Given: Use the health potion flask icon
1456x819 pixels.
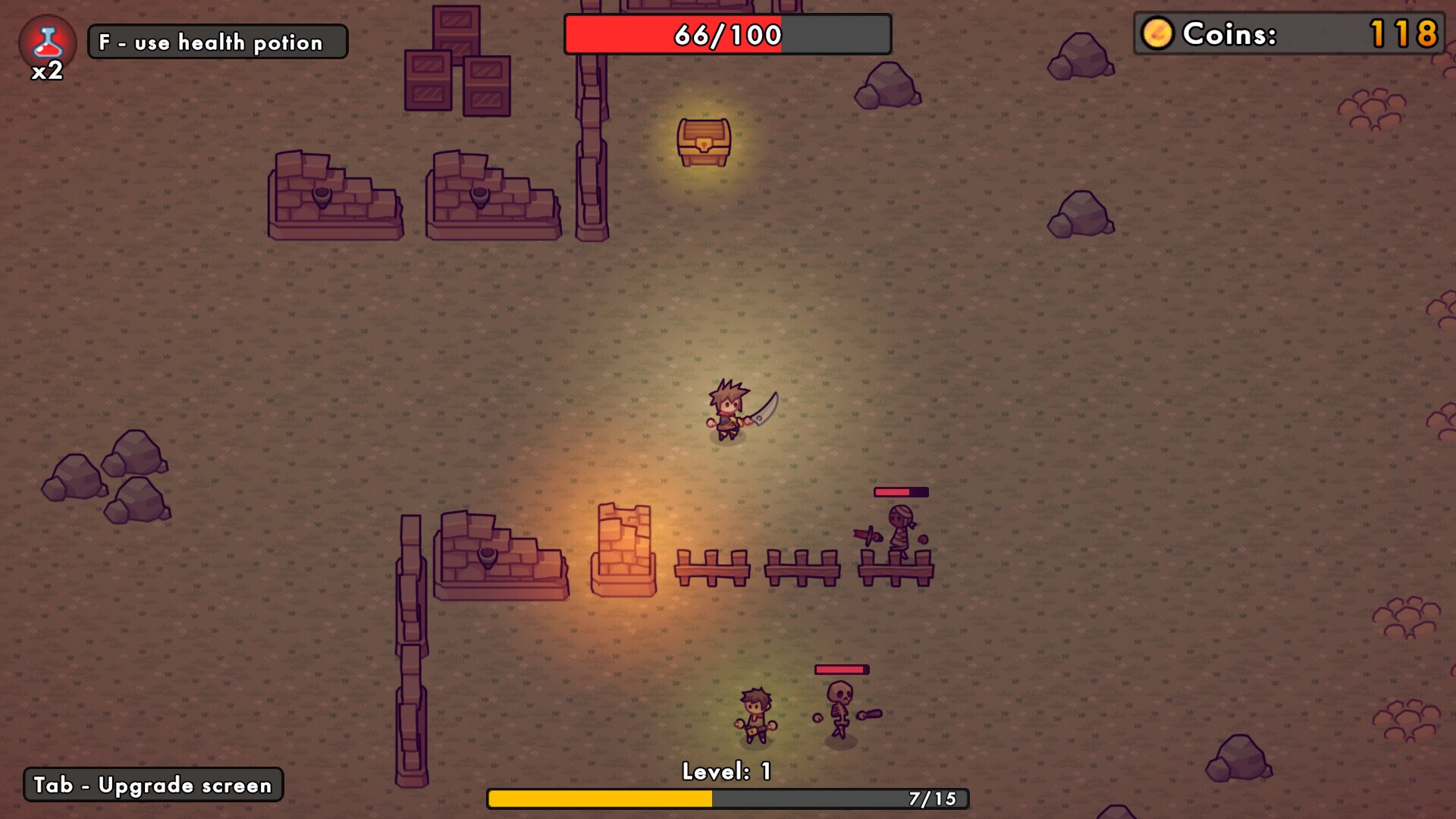Looking at the screenshot, I should pos(47,44).
